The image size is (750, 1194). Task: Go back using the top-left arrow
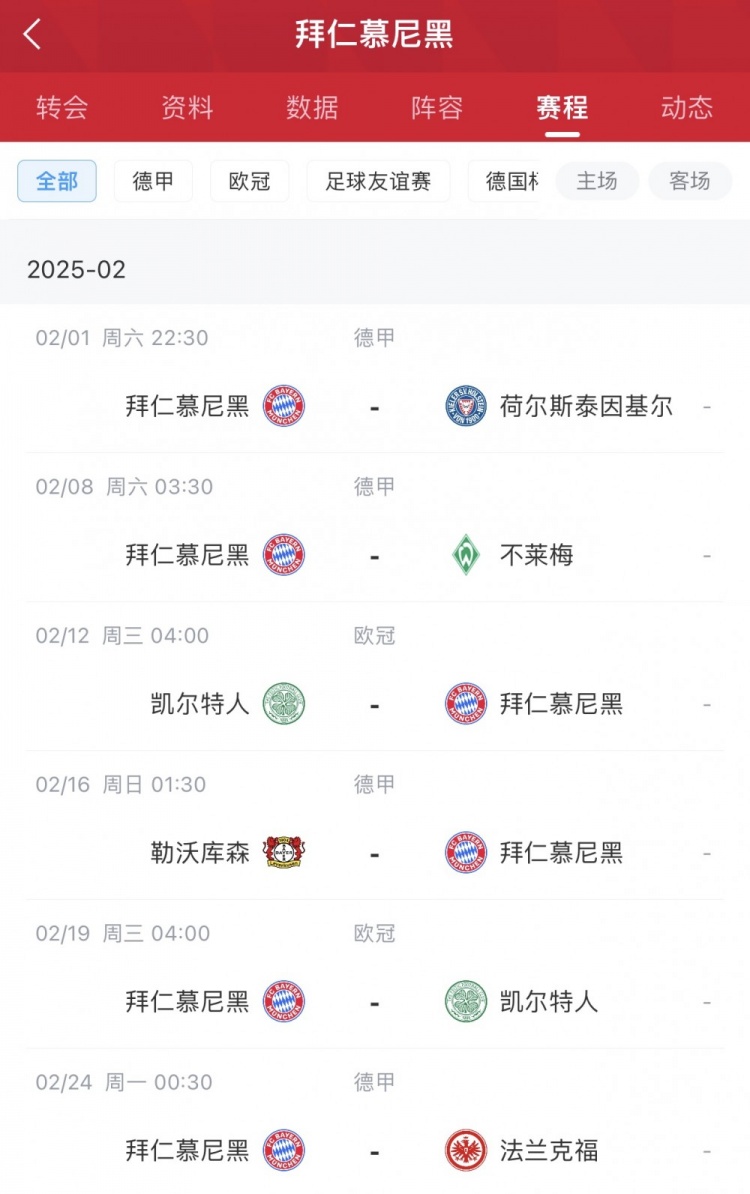click(33, 35)
